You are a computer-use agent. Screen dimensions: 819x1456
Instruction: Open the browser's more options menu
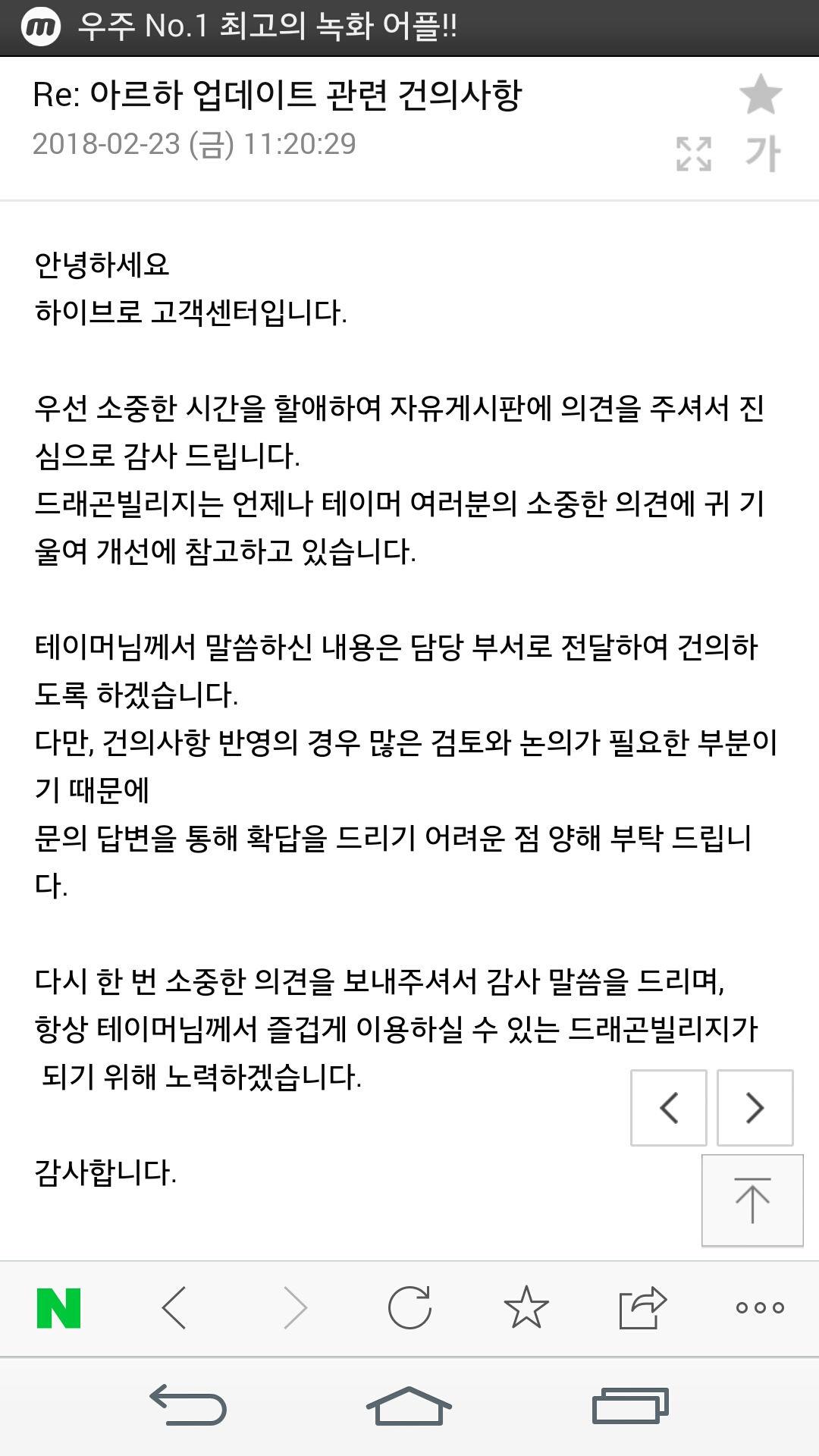click(x=760, y=1308)
